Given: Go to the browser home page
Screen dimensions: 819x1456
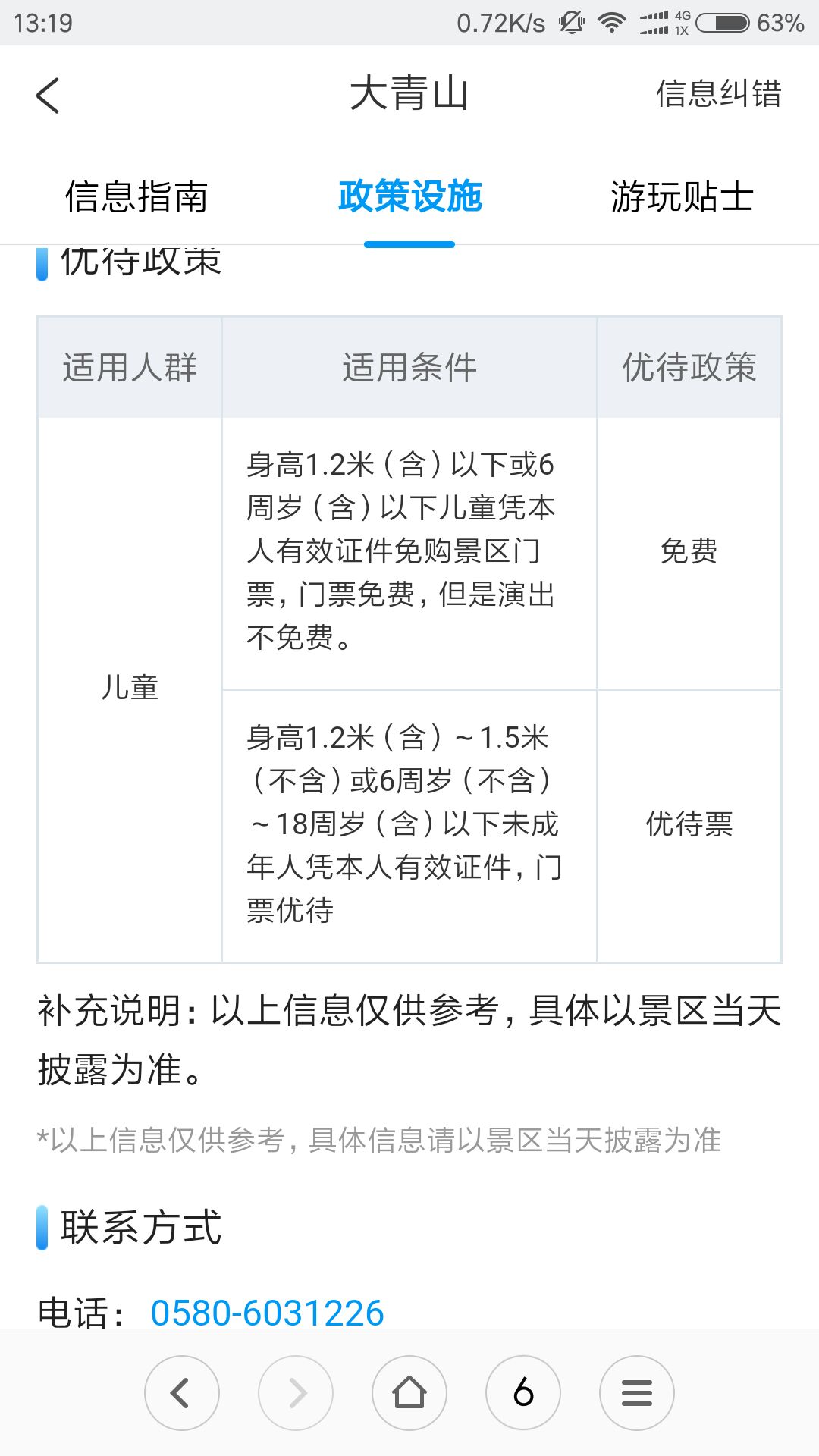Looking at the screenshot, I should [x=409, y=1393].
